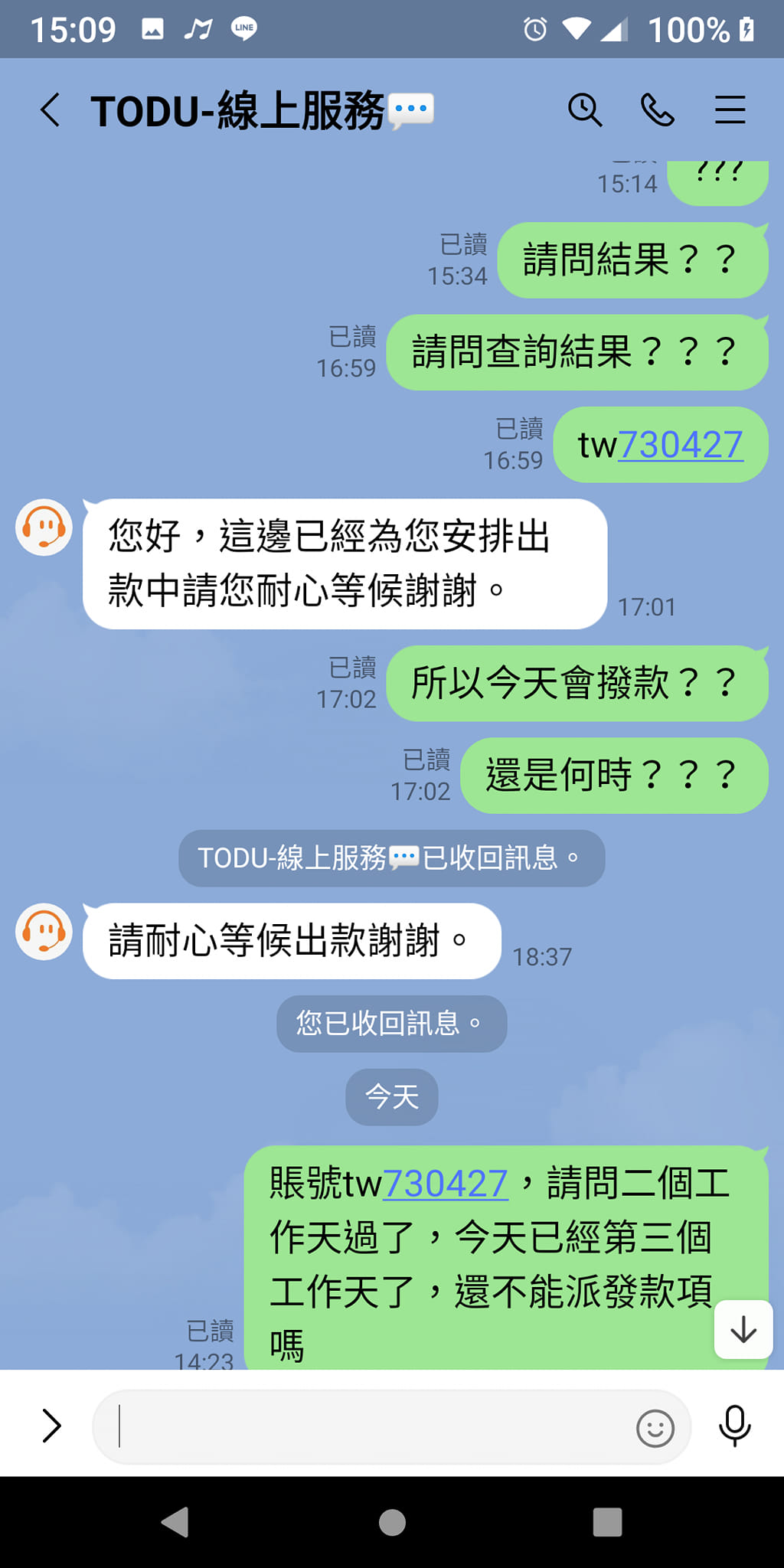The image size is (784, 1568).
Task: Focus the message input field
Action: click(367, 1426)
